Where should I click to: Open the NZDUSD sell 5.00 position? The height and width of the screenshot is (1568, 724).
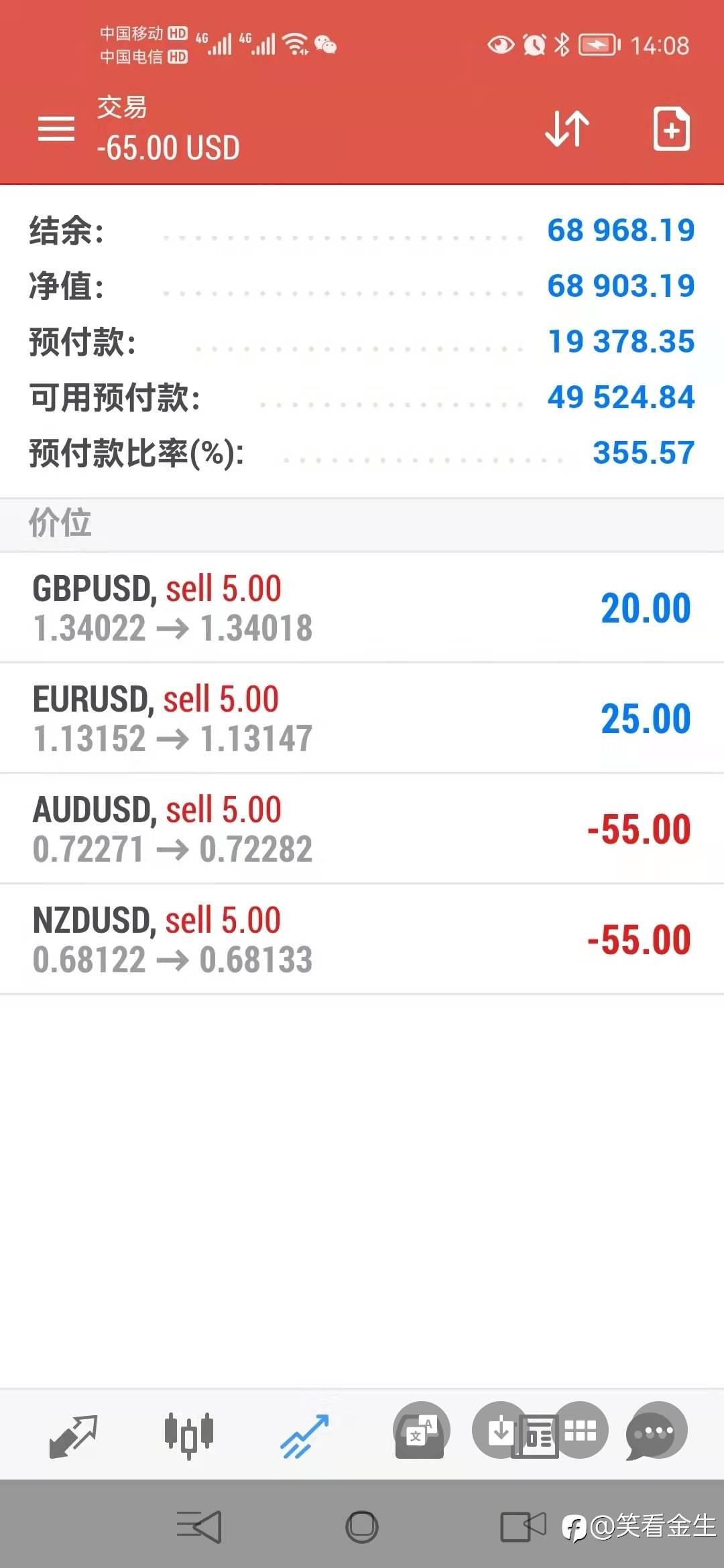click(362, 939)
